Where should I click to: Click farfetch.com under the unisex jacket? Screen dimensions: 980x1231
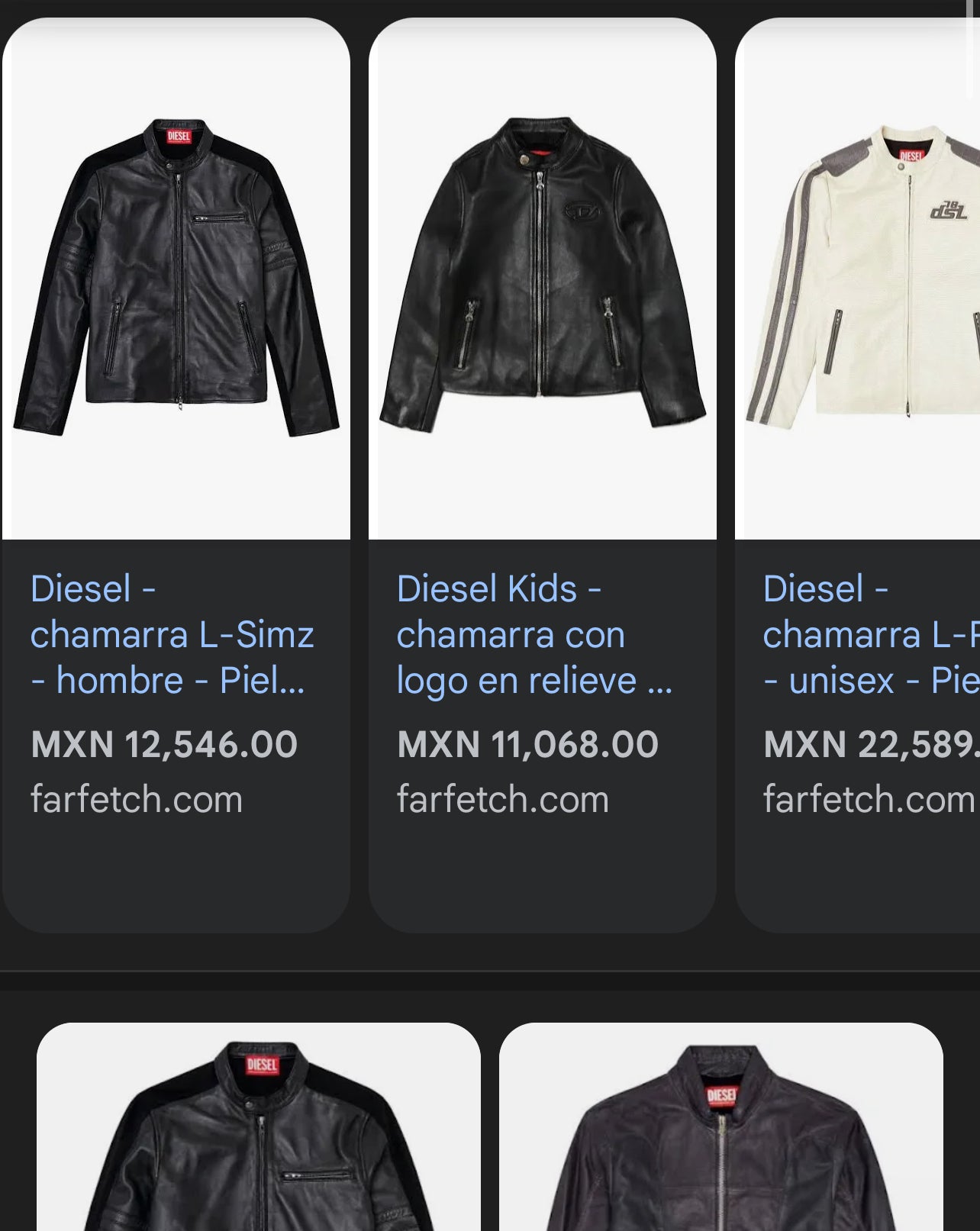tap(866, 798)
